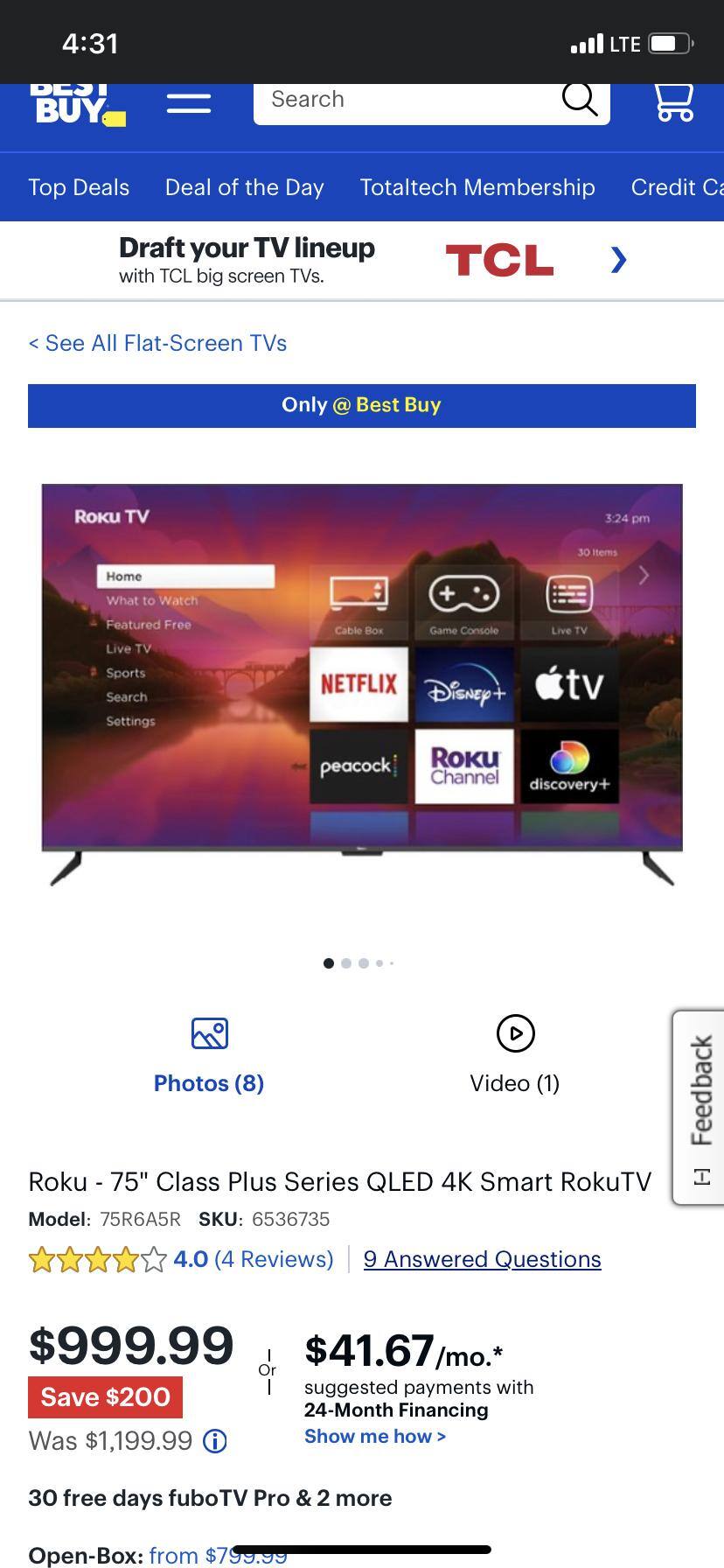724x1568 pixels.
Task: Open Deal of the Day
Action: 244,187
